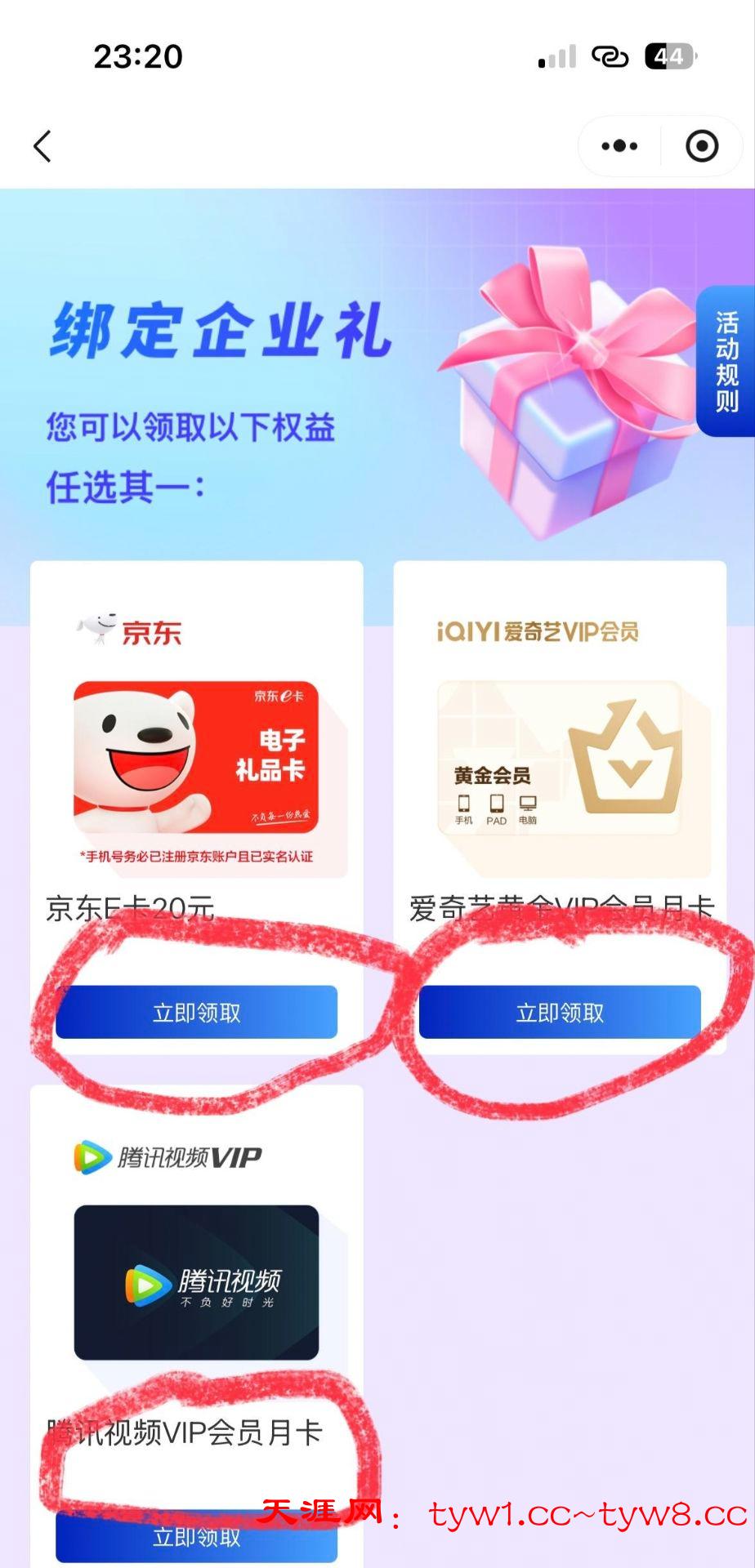Screen dimensions: 755x1568
Task: Open the 爱奇艺 黄金会员 card image
Action: coord(560,758)
